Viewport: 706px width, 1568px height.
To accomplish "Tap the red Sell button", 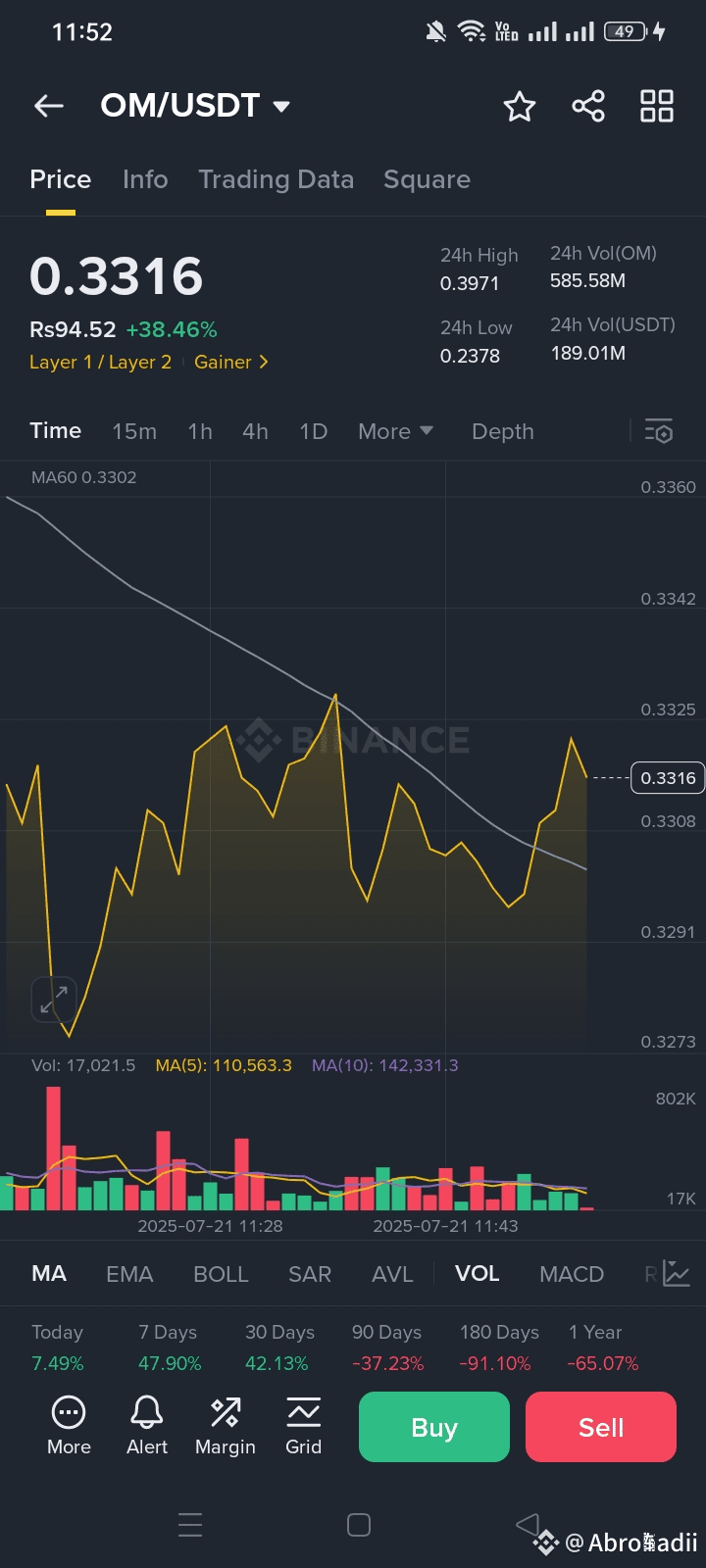I will (x=600, y=1427).
